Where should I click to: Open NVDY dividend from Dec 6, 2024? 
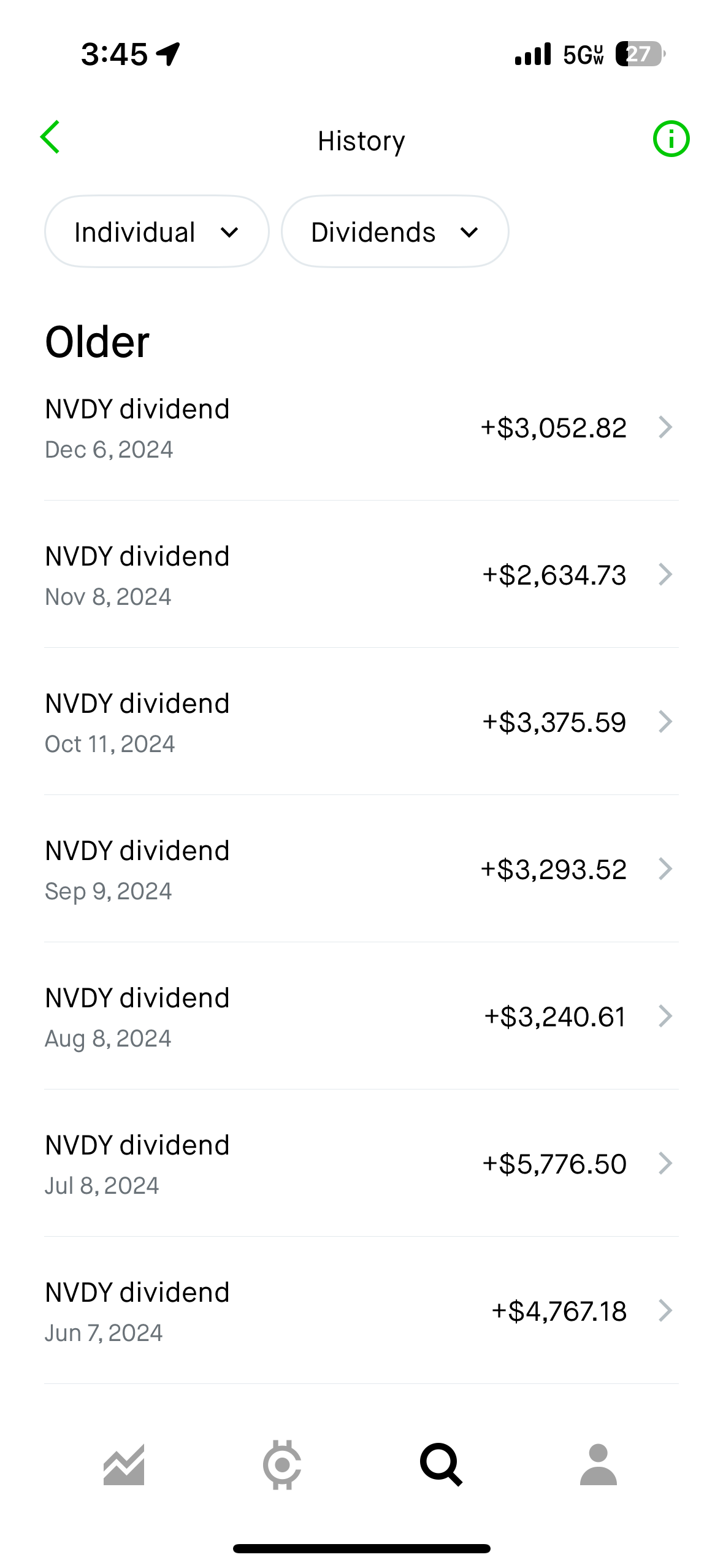coord(361,428)
